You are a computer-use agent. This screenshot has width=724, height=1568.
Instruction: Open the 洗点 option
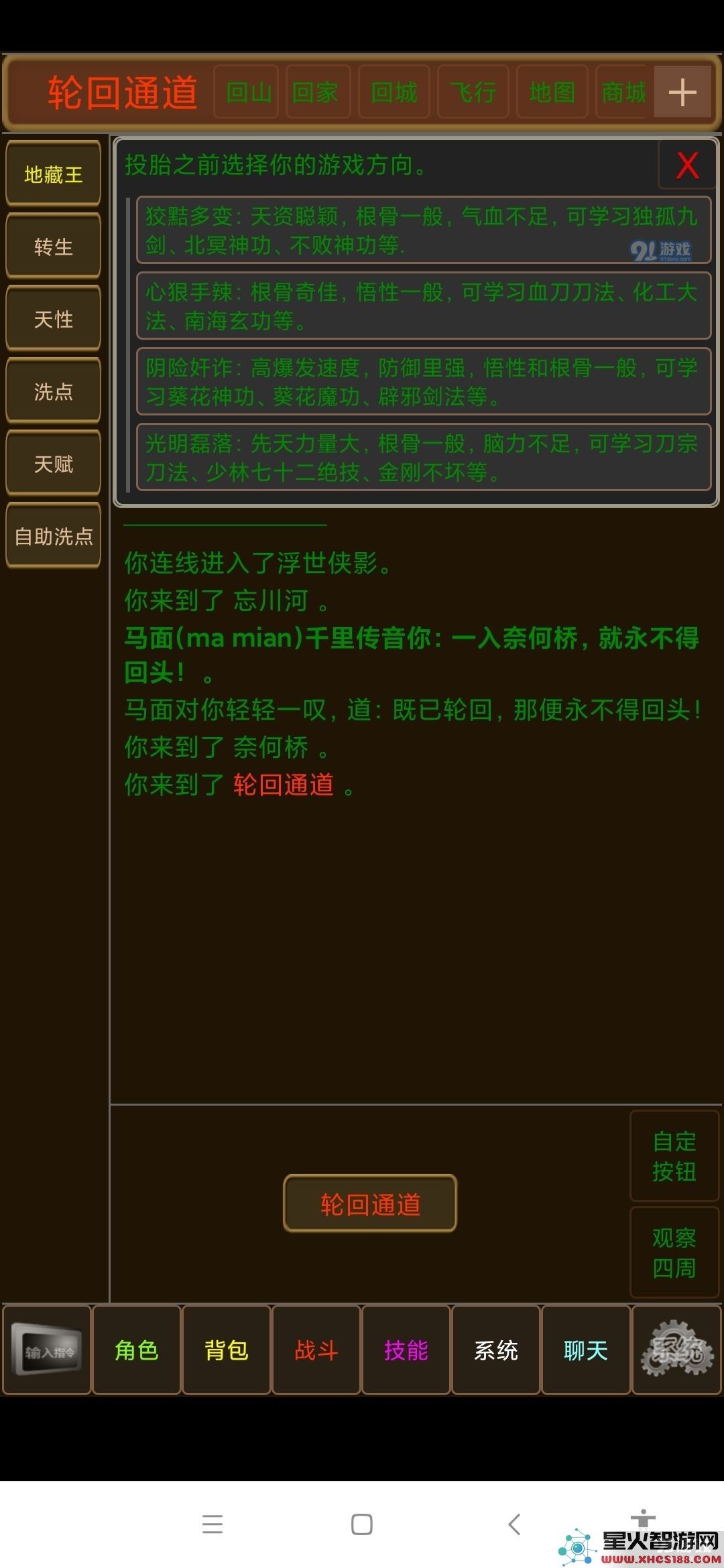coord(53,391)
